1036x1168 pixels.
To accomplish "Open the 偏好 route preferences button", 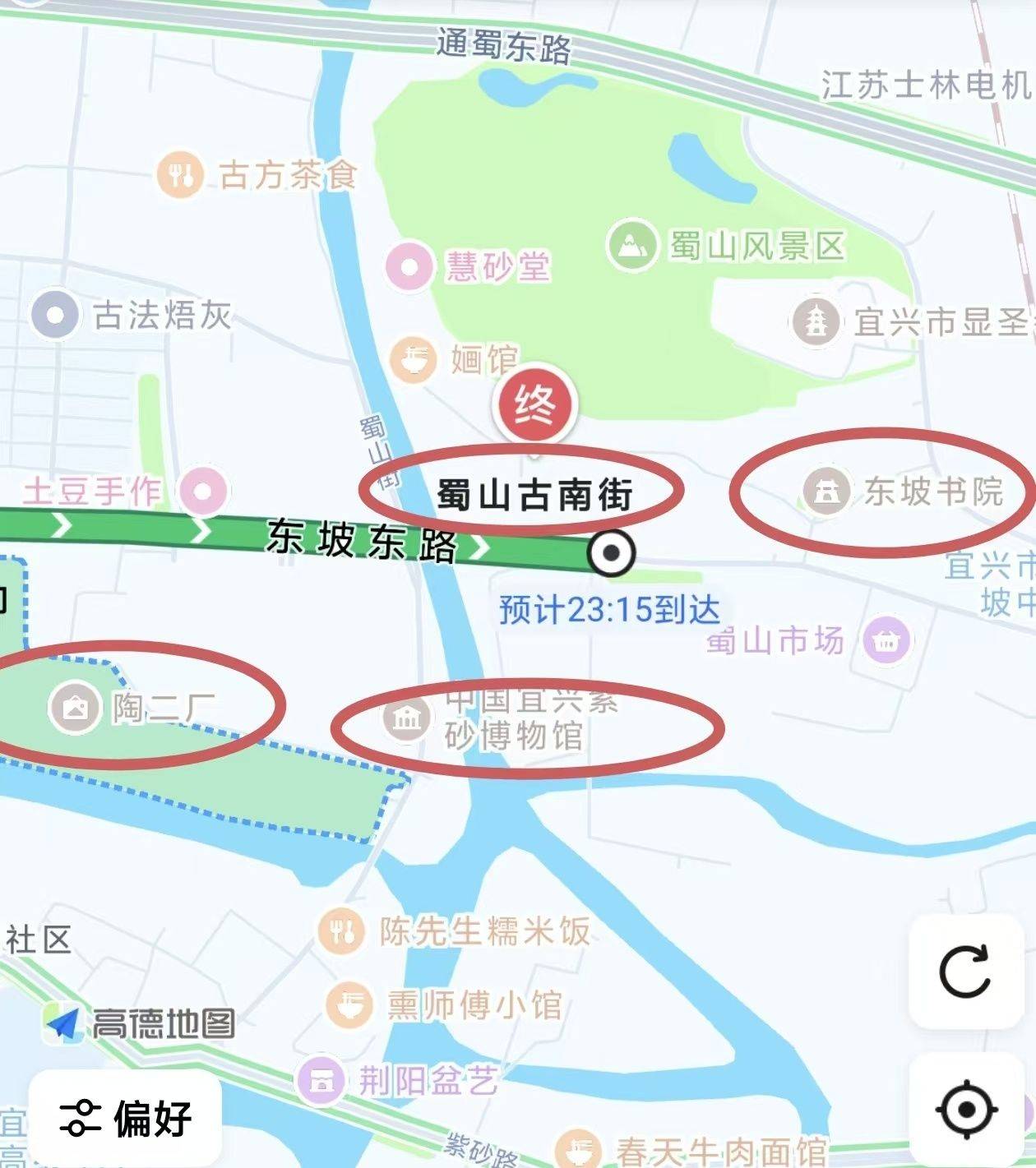I will coord(125,1118).
